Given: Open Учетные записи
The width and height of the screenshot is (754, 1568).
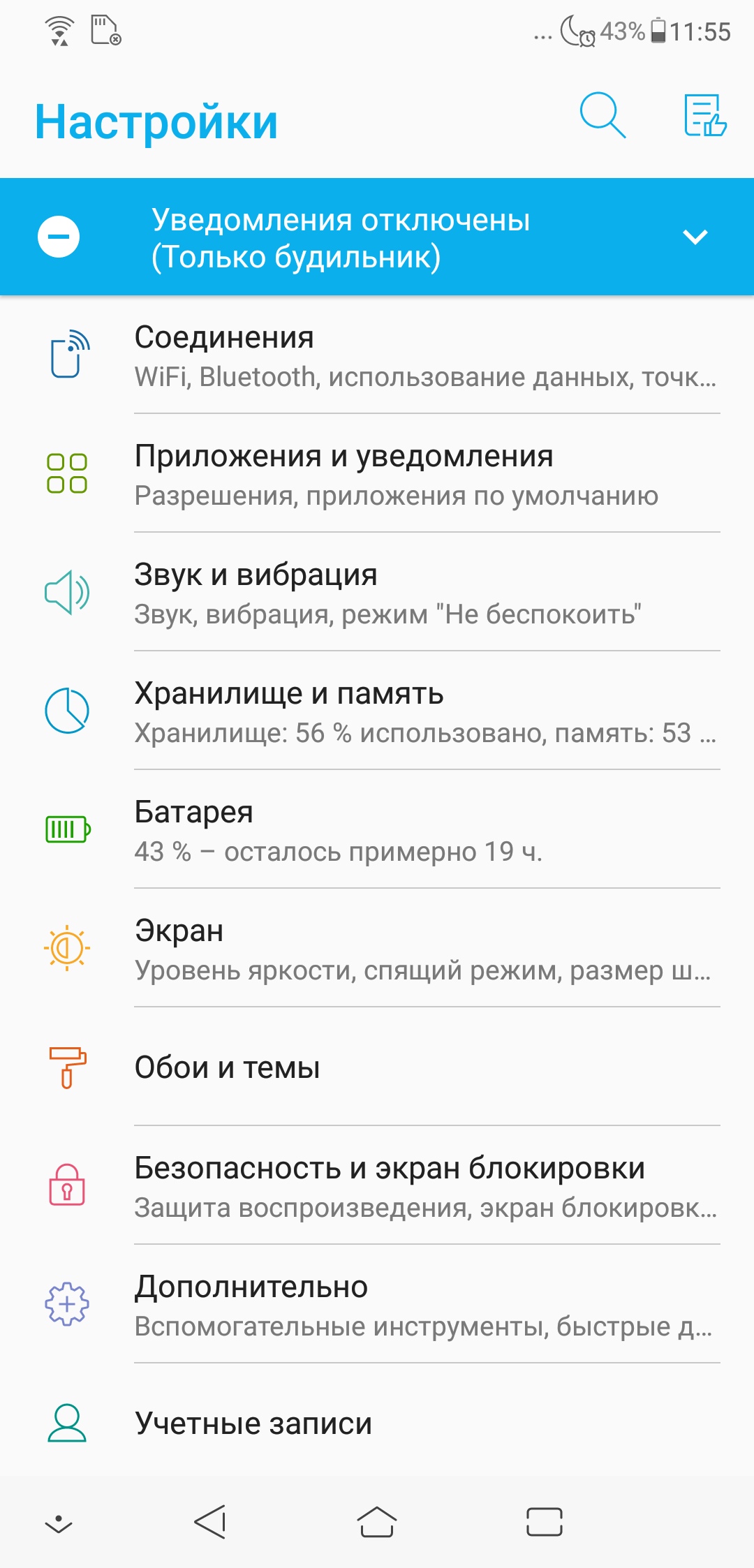Looking at the screenshot, I should click(x=377, y=1423).
